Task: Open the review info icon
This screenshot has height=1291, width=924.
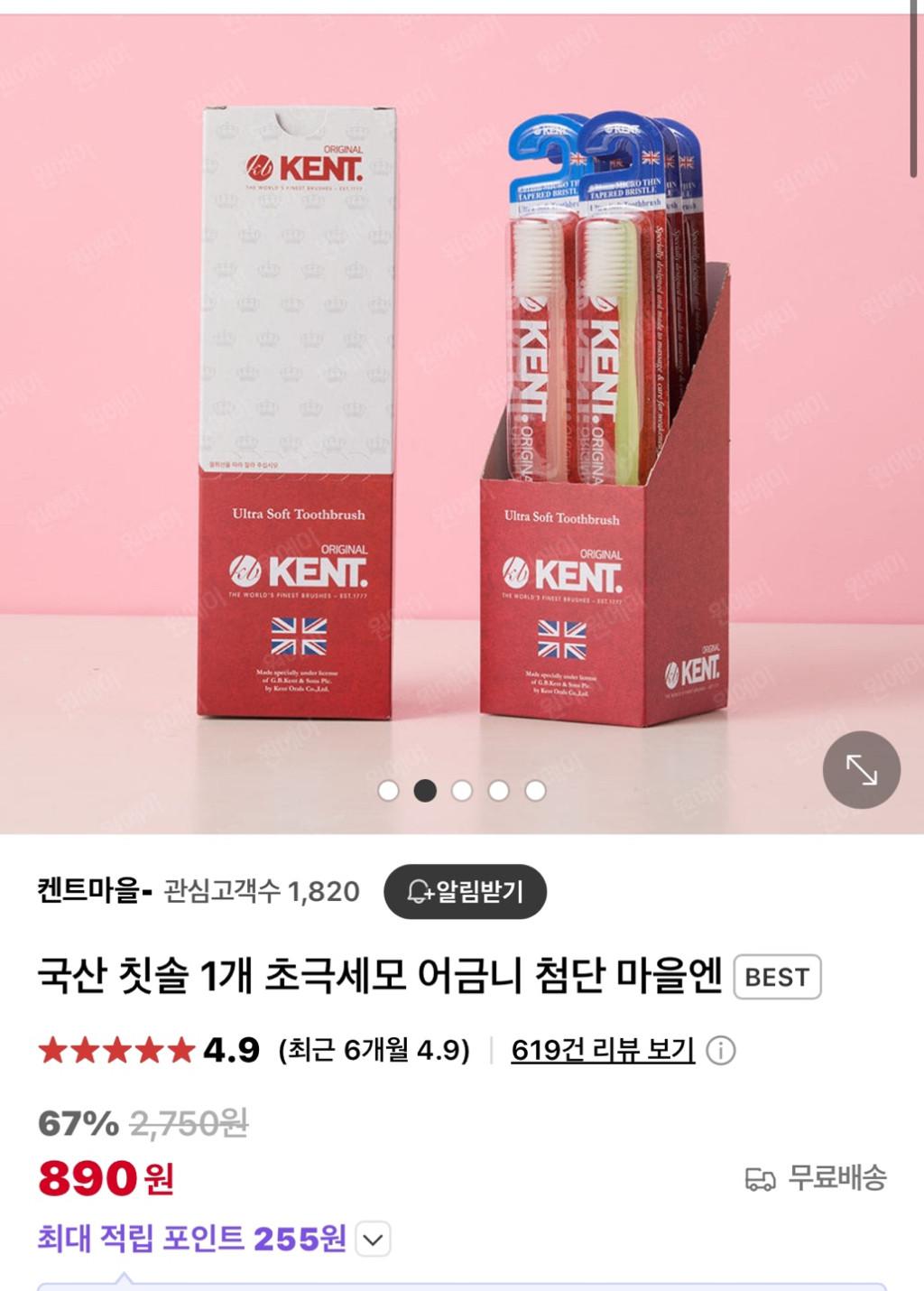Action: [x=720, y=1051]
